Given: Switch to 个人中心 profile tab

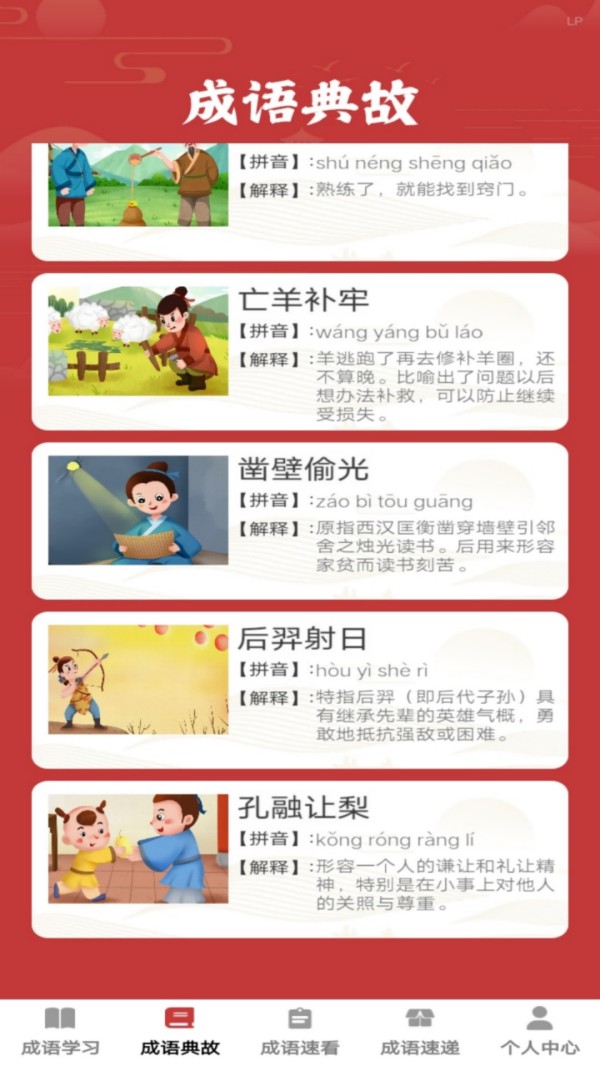Looking at the screenshot, I should pos(540,1032).
